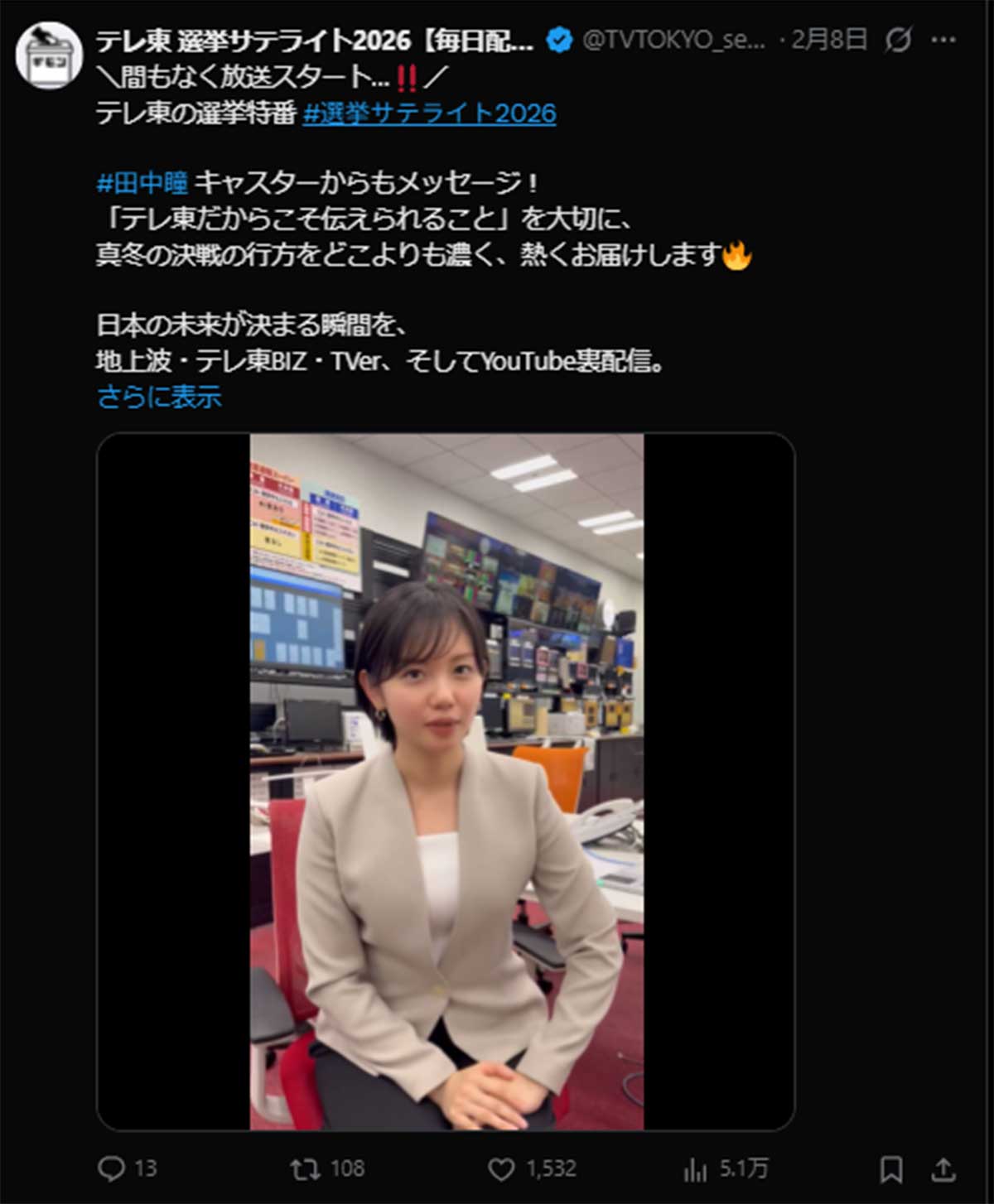Bookmark this post
Screen dimensions: 994x1204
pos(890,1169)
